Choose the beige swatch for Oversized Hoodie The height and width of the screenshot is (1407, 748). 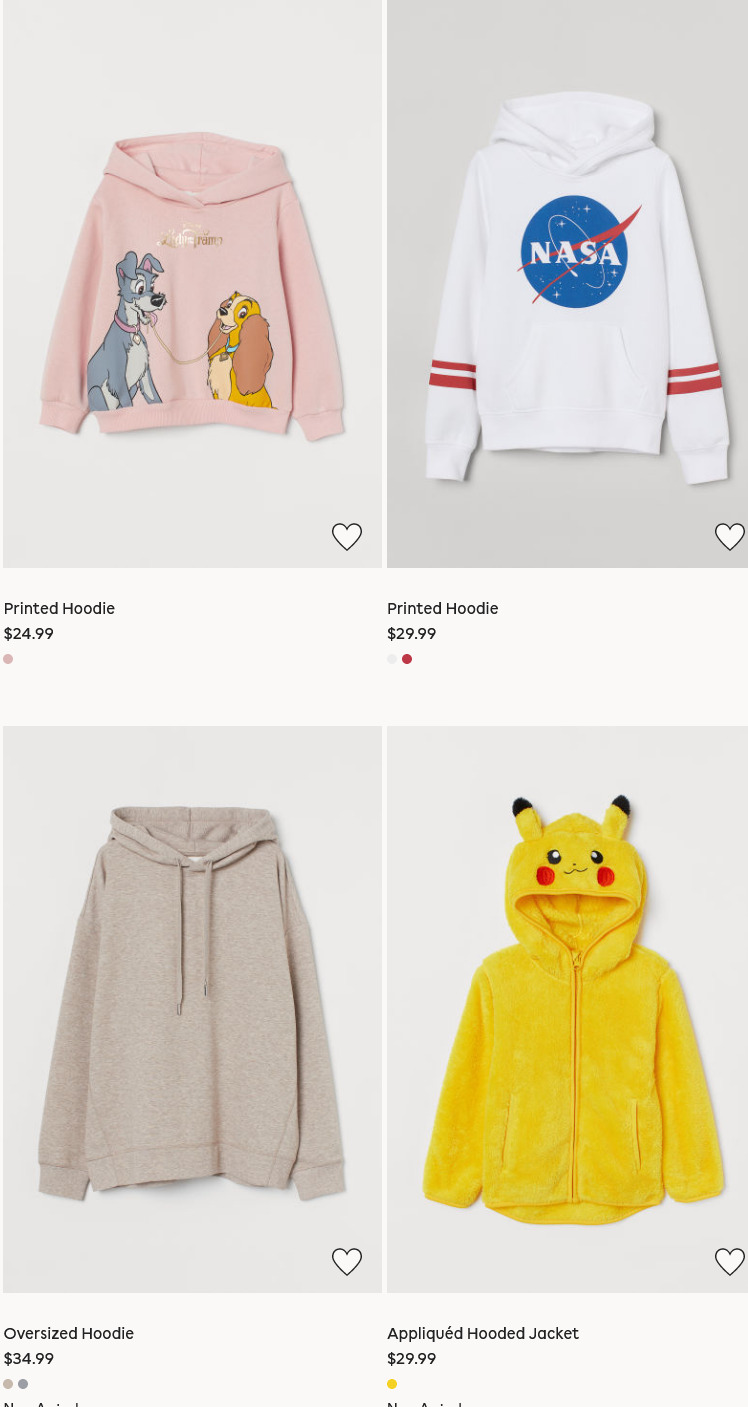(8, 1384)
